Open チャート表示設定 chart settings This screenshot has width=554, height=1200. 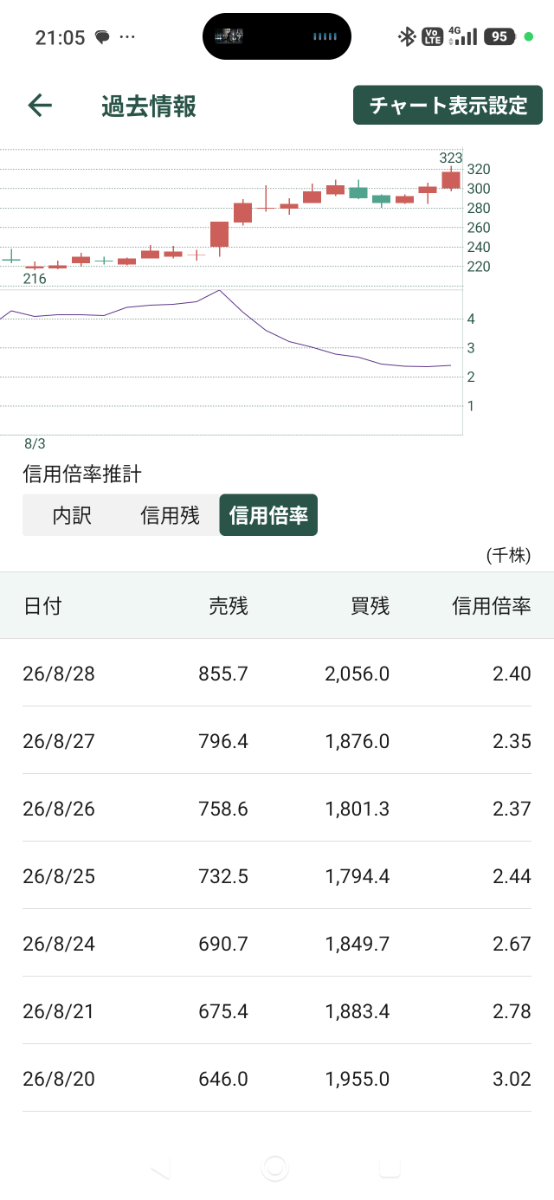click(448, 105)
